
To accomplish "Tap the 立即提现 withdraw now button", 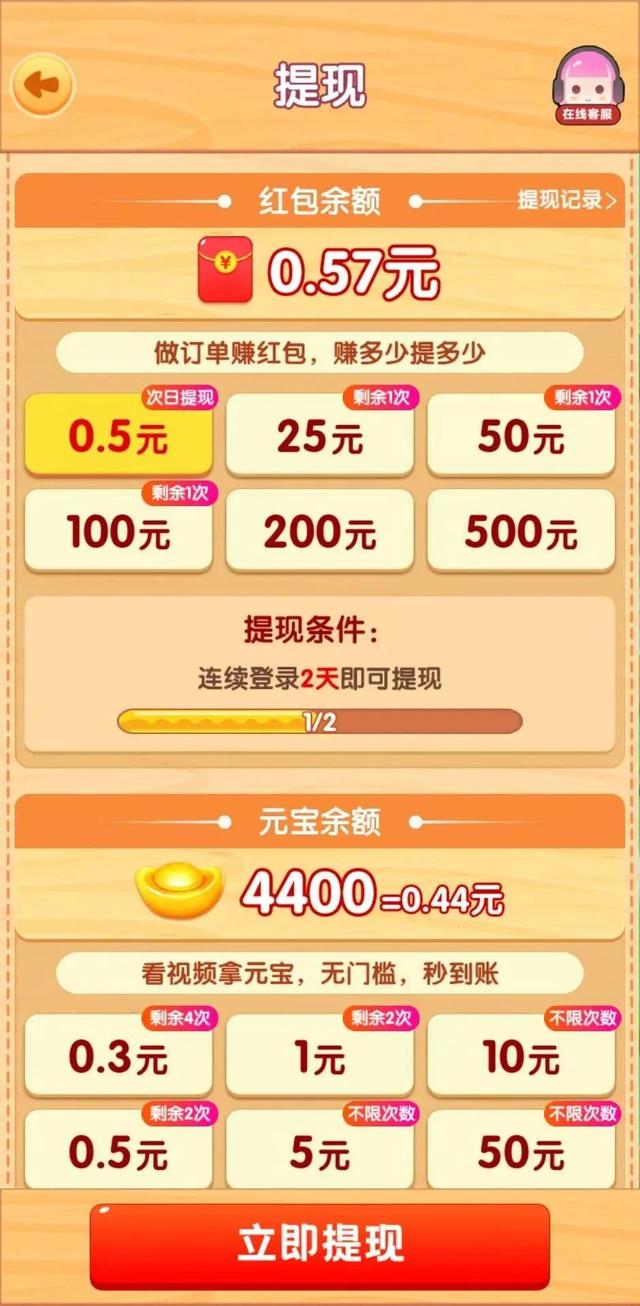I will point(320,1243).
